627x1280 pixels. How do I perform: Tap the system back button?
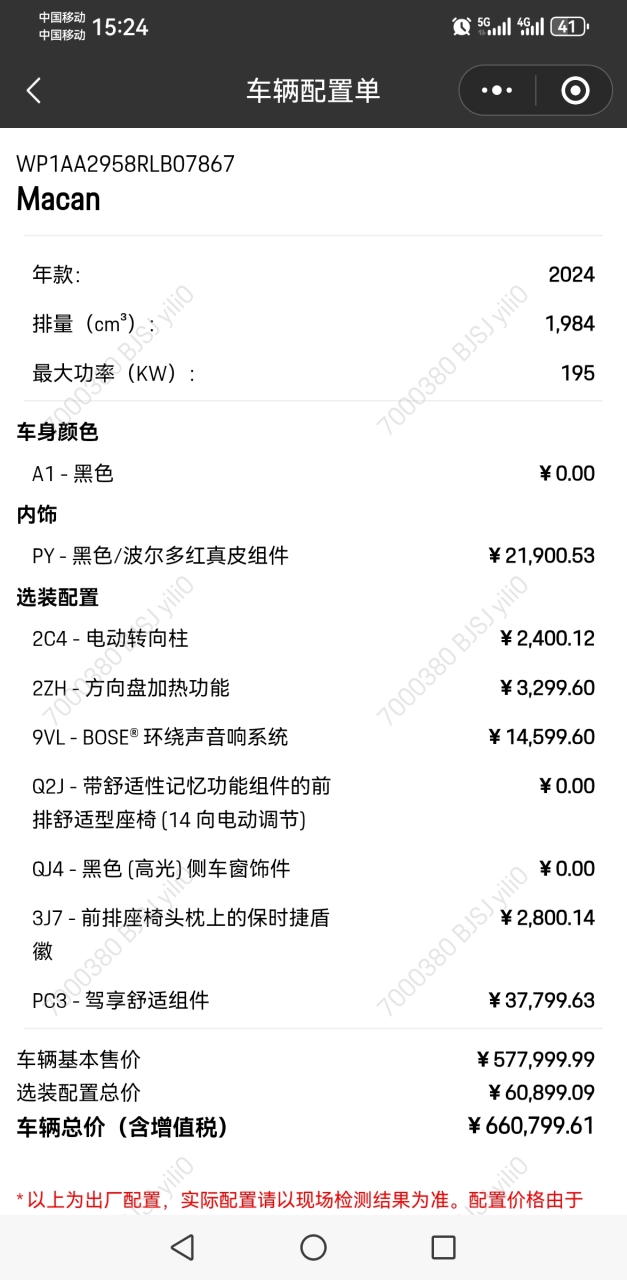tap(182, 1247)
